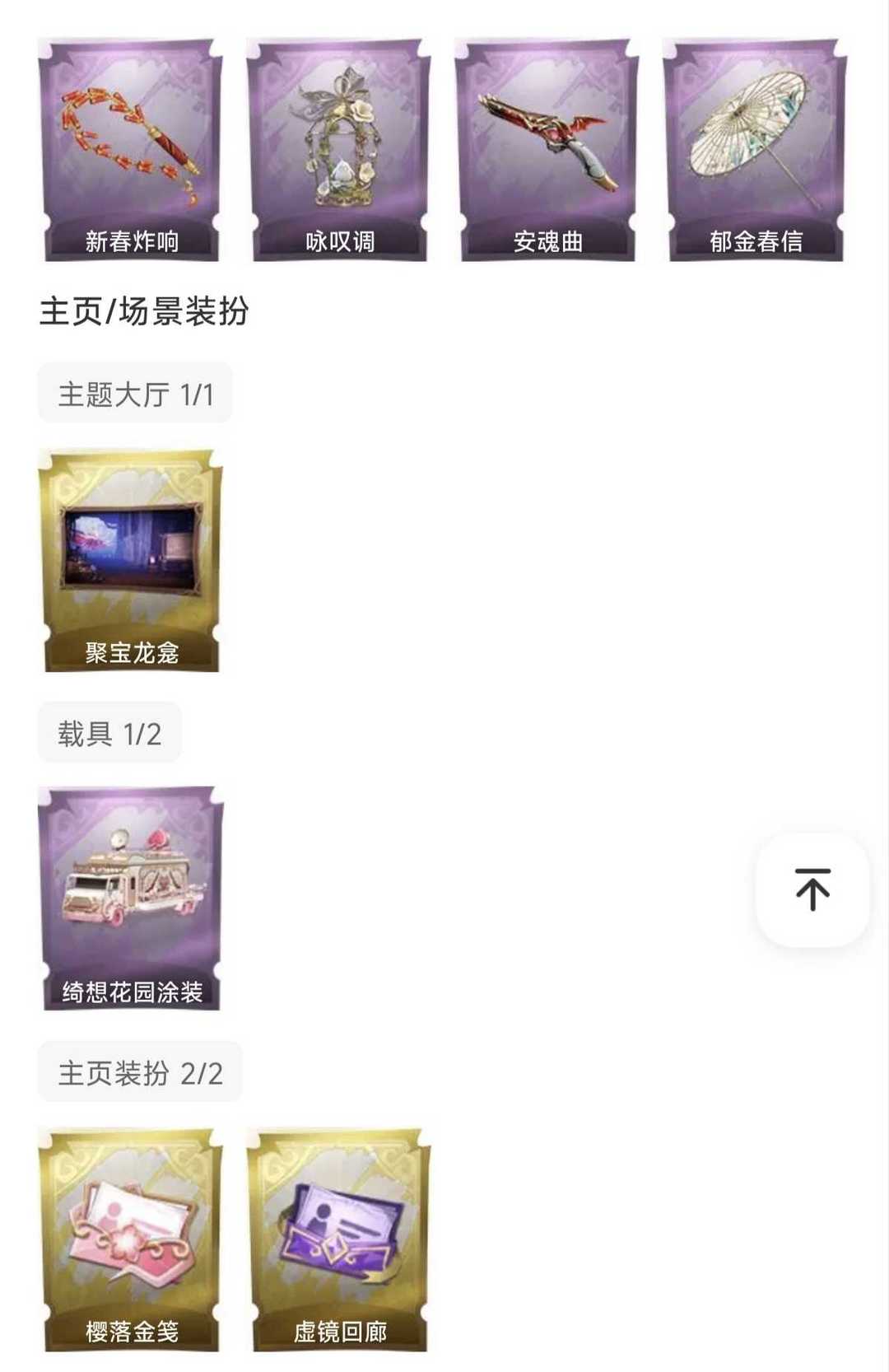Open the 聚宝龙龛 theme hall card
Viewport: 889px width, 1372px height.
131,560
